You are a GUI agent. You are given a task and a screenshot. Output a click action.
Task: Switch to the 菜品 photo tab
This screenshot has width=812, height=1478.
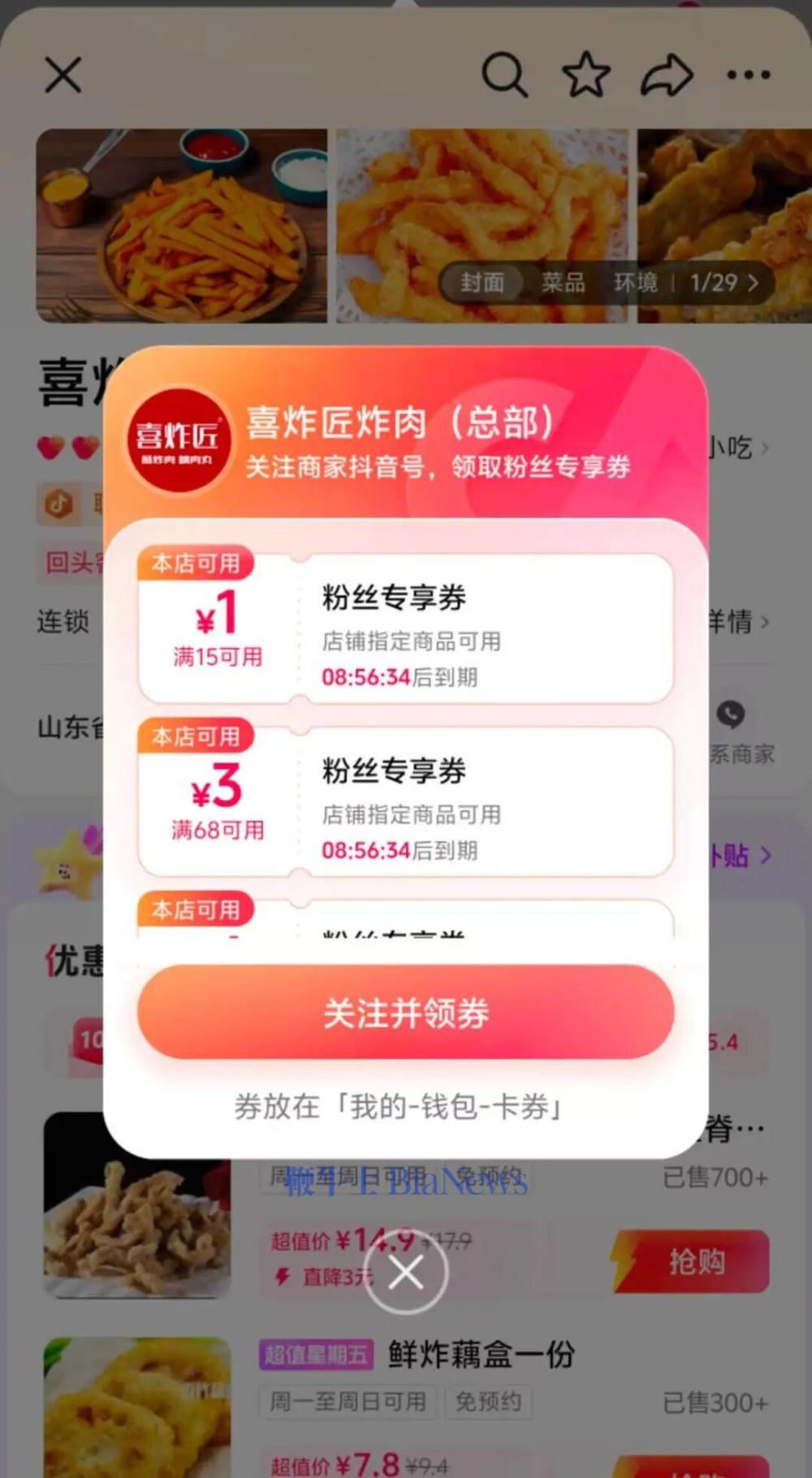[x=565, y=283]
